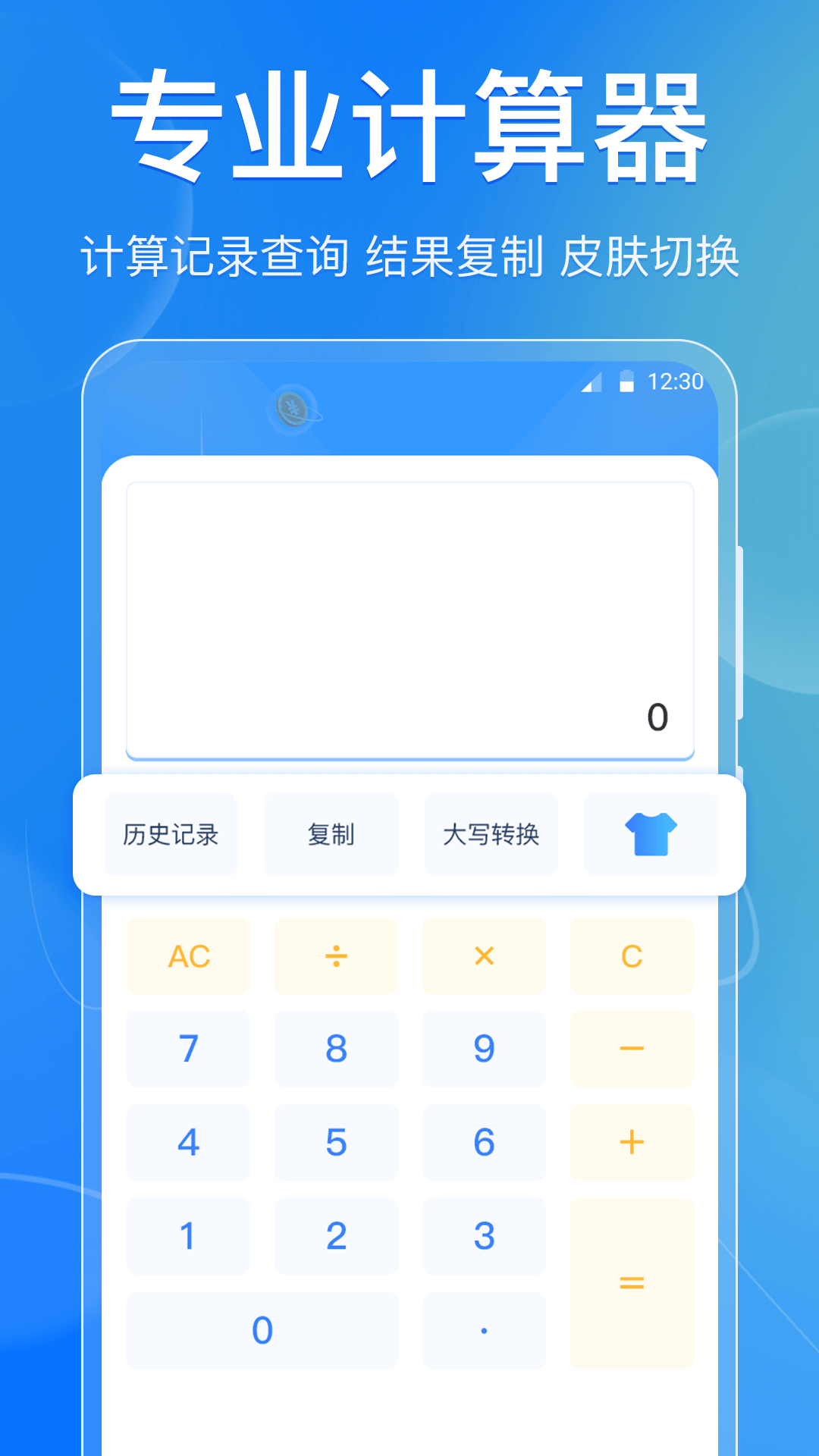Screen dimensions: 819x1456
Task: Tap the number 7 key
Action: pyautogui.click(x=188, y=1050)
